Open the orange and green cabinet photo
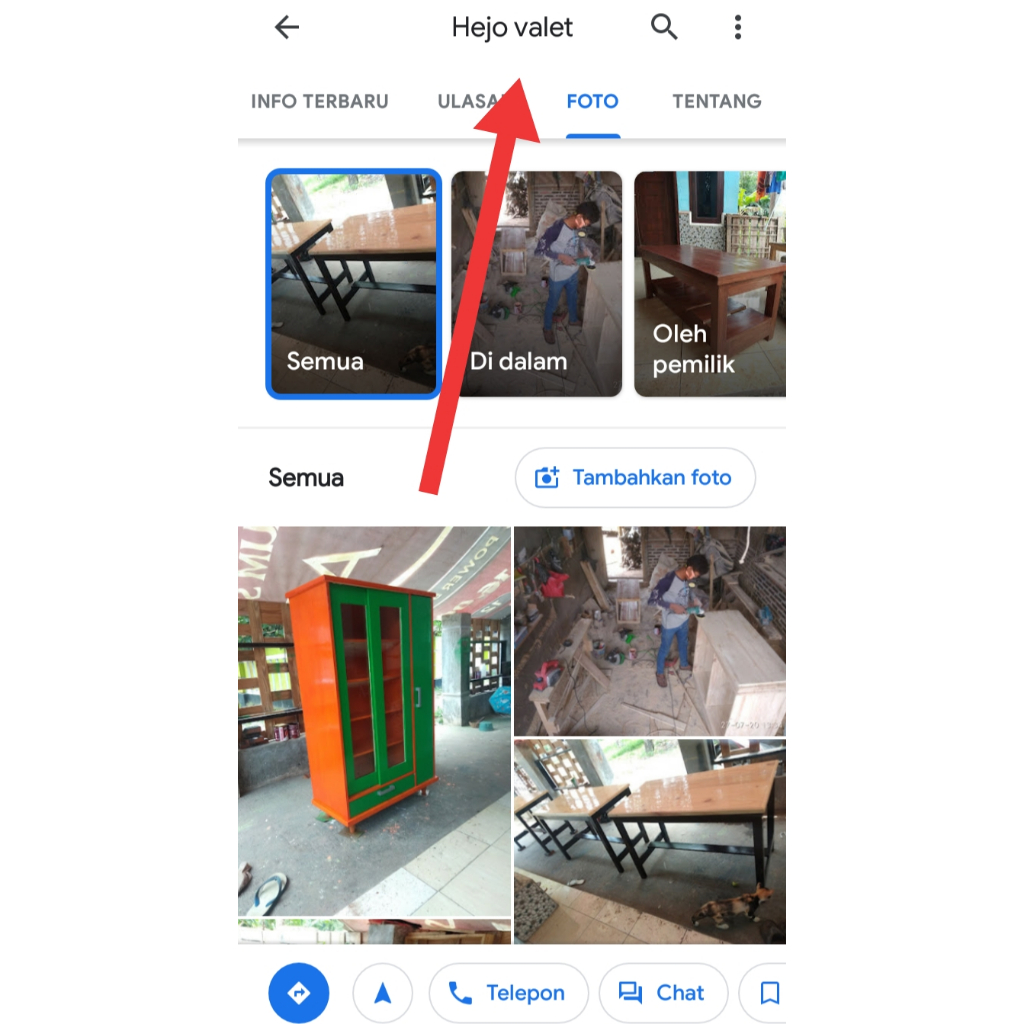The image size is (1024, 1024). (x=374, y=720)
